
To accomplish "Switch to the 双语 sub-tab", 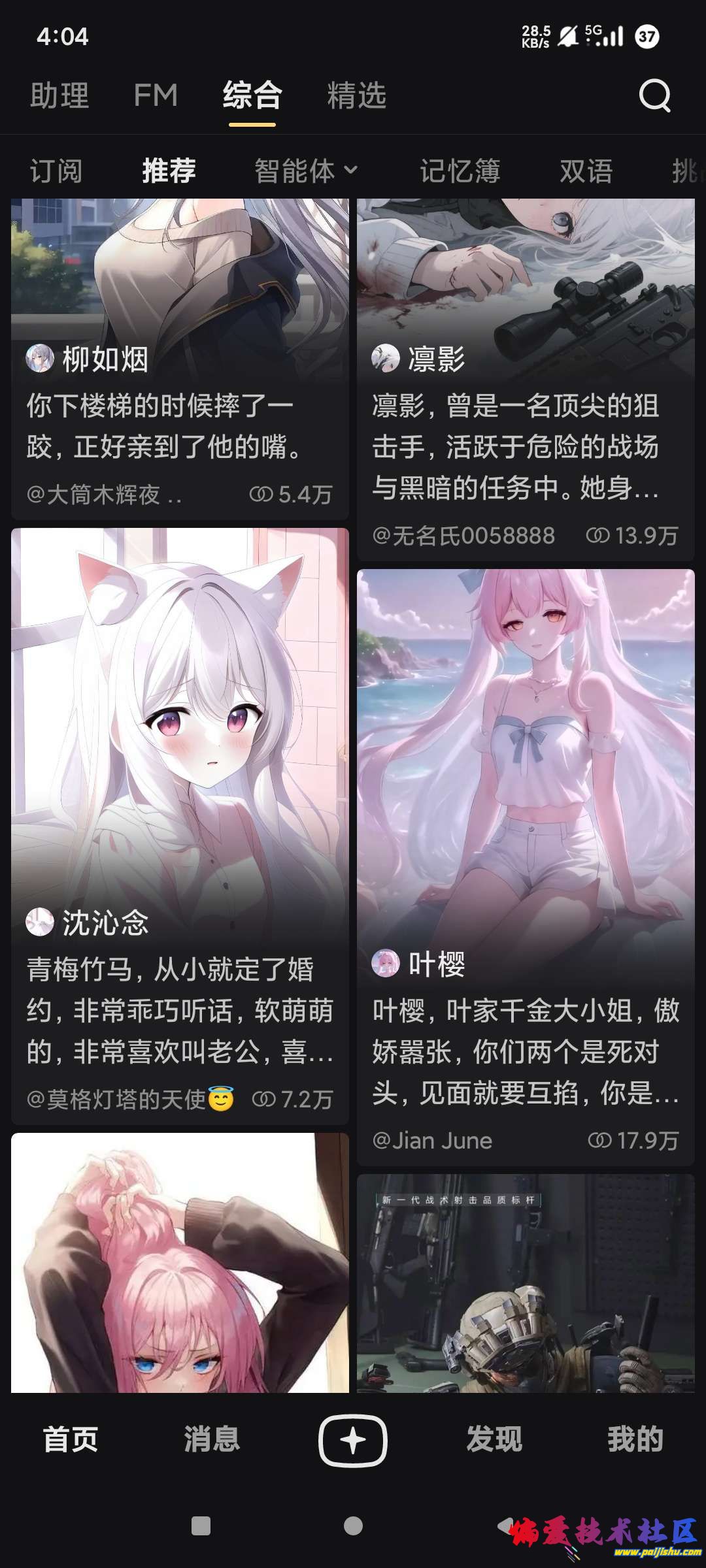I will pyautogui.click(x=586, y=171).
